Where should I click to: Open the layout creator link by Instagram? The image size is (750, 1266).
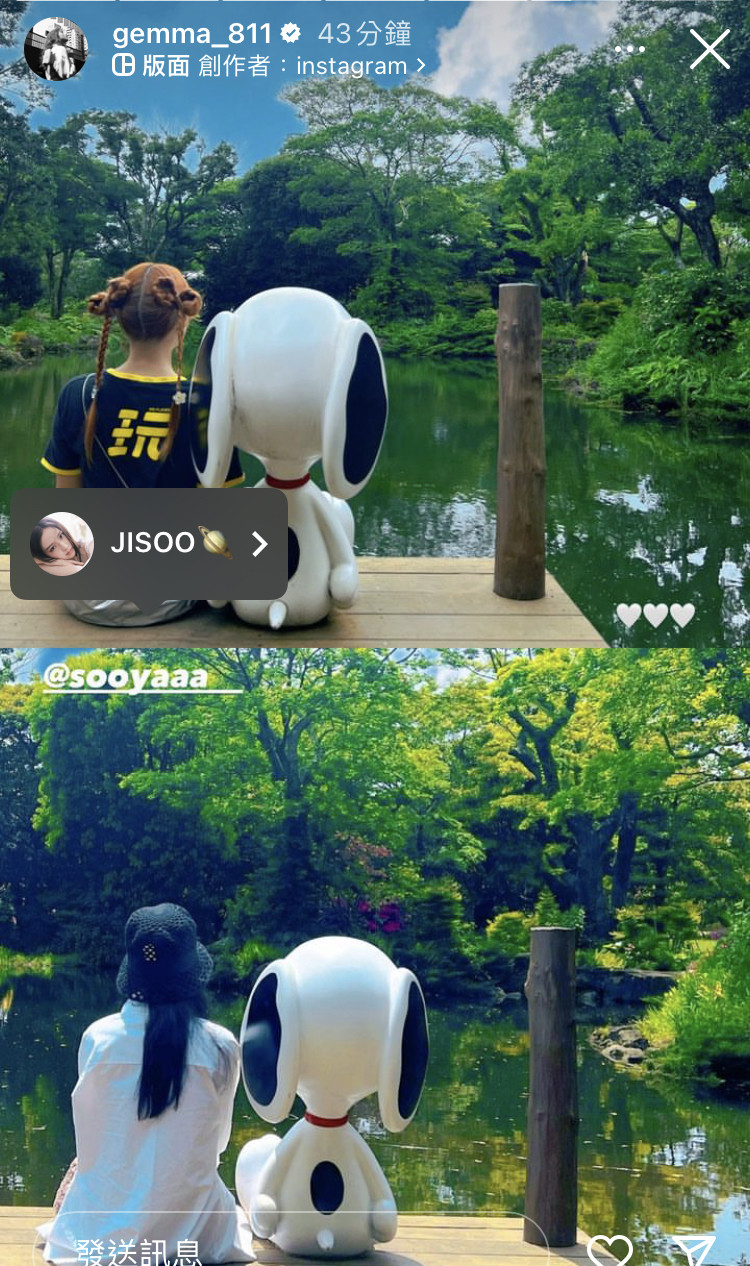(269, 66)
